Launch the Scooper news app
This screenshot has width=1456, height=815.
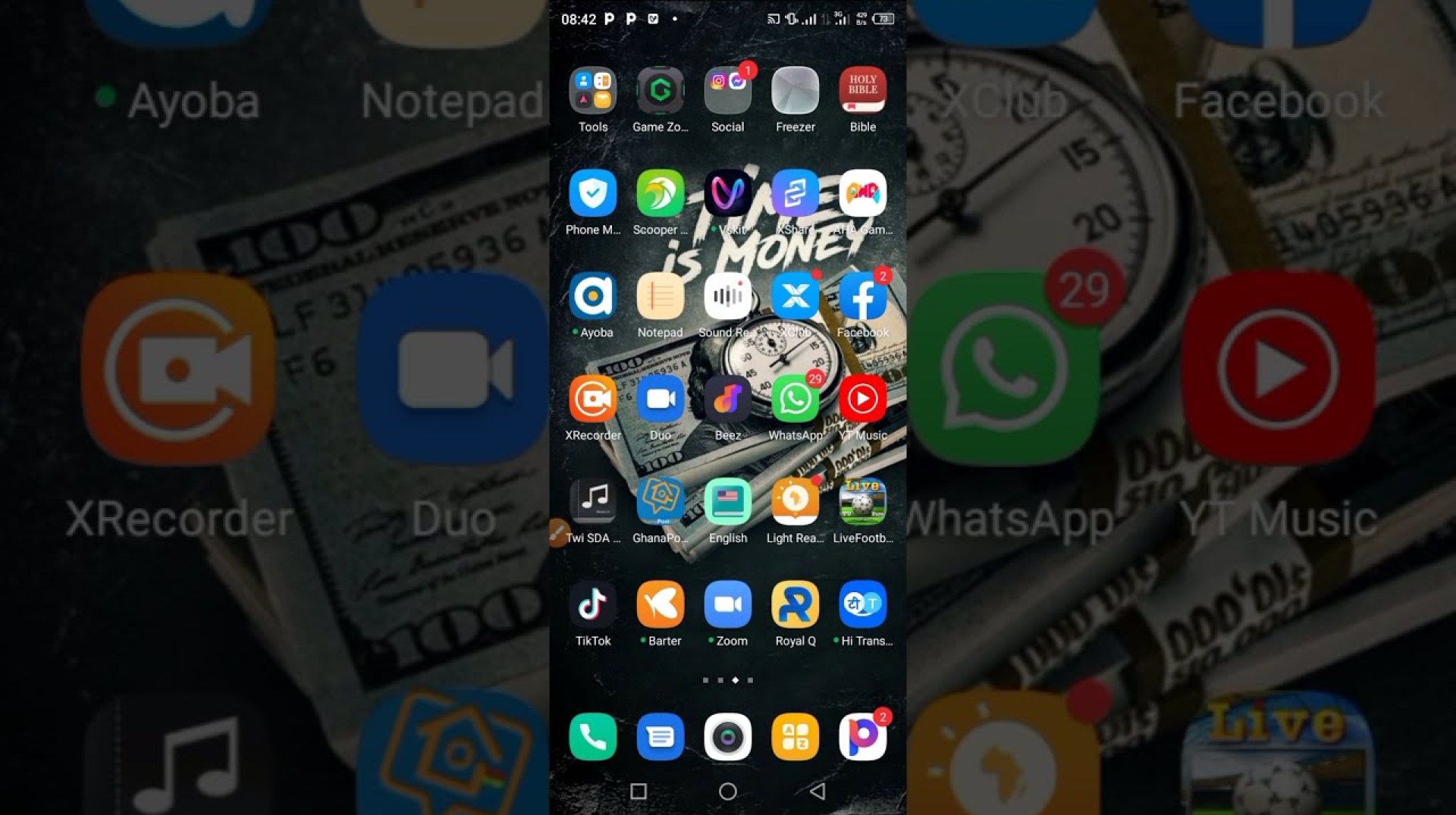(x=660, y=193)
